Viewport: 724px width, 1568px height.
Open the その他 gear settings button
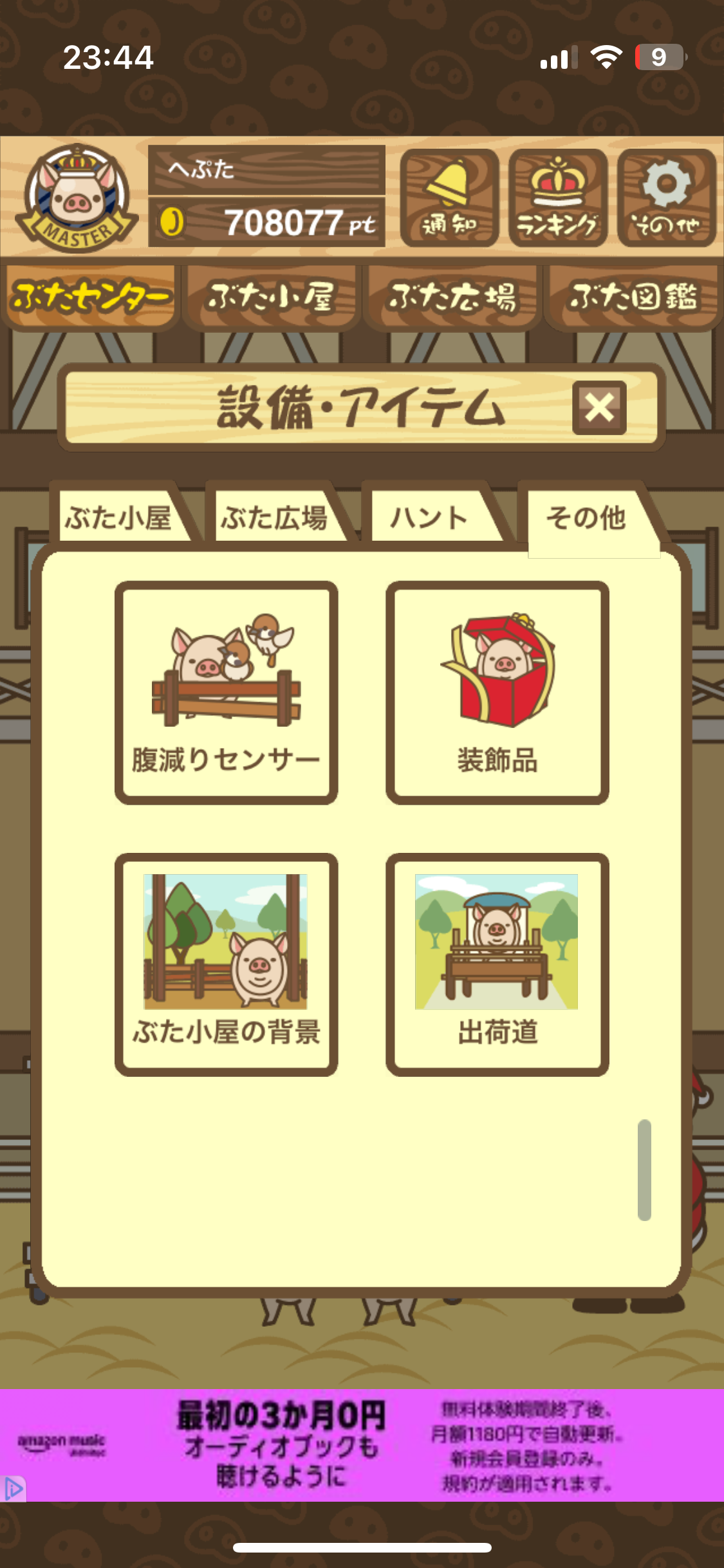[667, 198]
